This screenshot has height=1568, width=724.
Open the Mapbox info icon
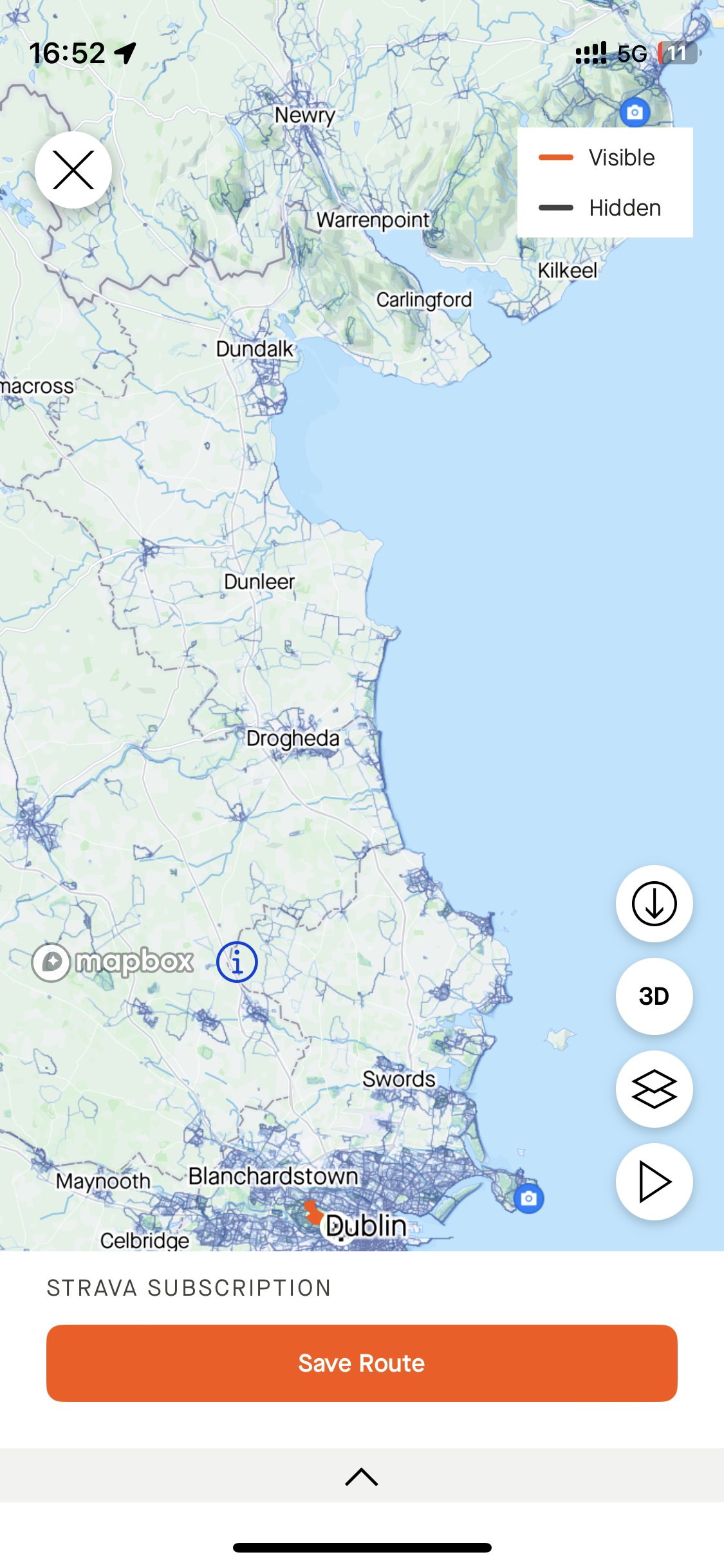point(237,962)
